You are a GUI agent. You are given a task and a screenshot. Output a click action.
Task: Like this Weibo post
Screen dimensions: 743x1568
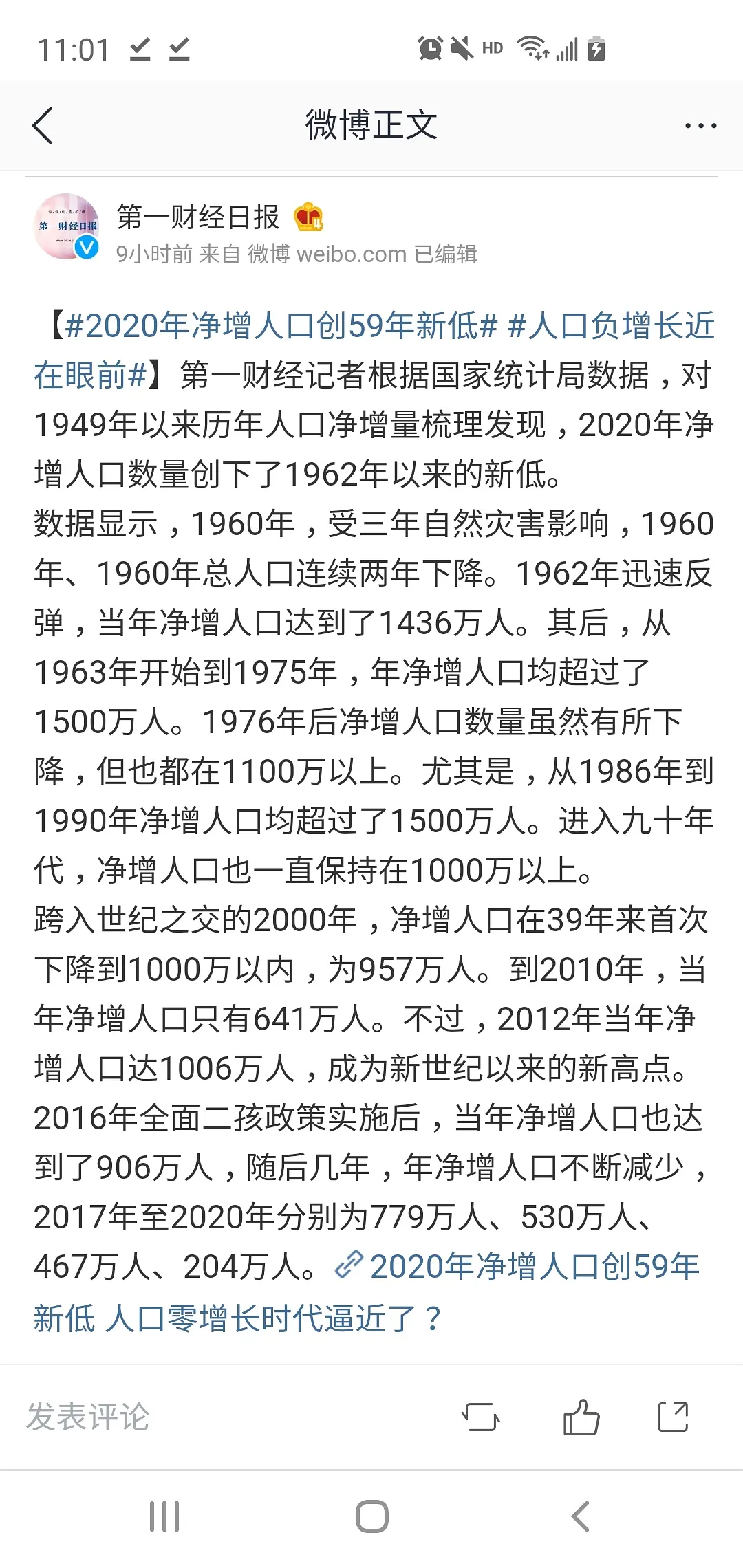[581, 1416]
